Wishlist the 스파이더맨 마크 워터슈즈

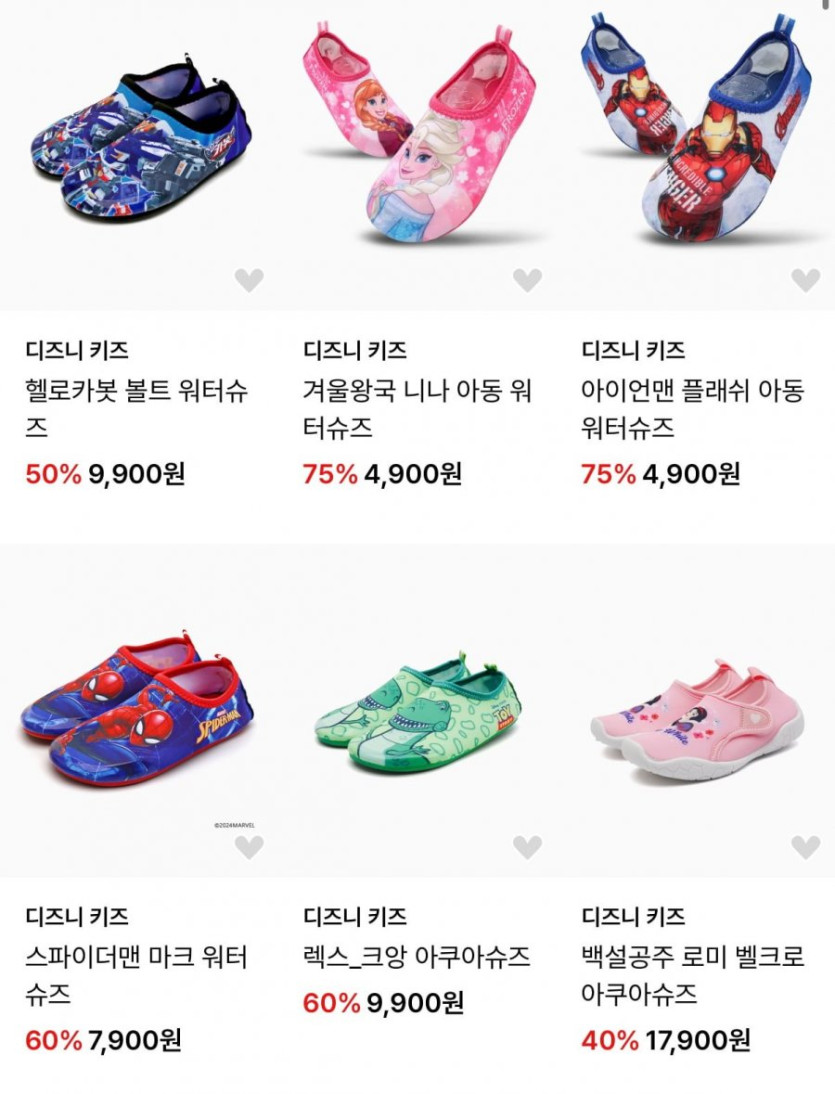(249, 847)
